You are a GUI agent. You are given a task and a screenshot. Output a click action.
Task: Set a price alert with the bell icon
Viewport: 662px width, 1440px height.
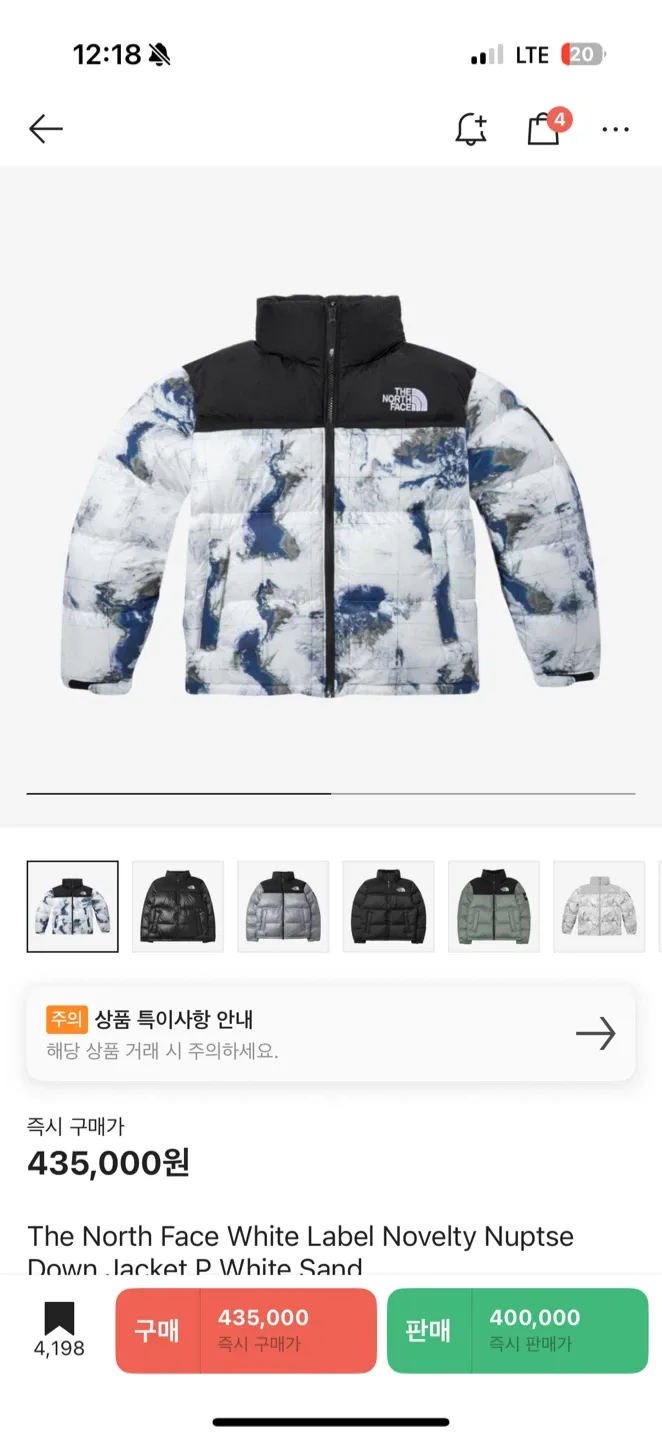click(x=471, y=129)
